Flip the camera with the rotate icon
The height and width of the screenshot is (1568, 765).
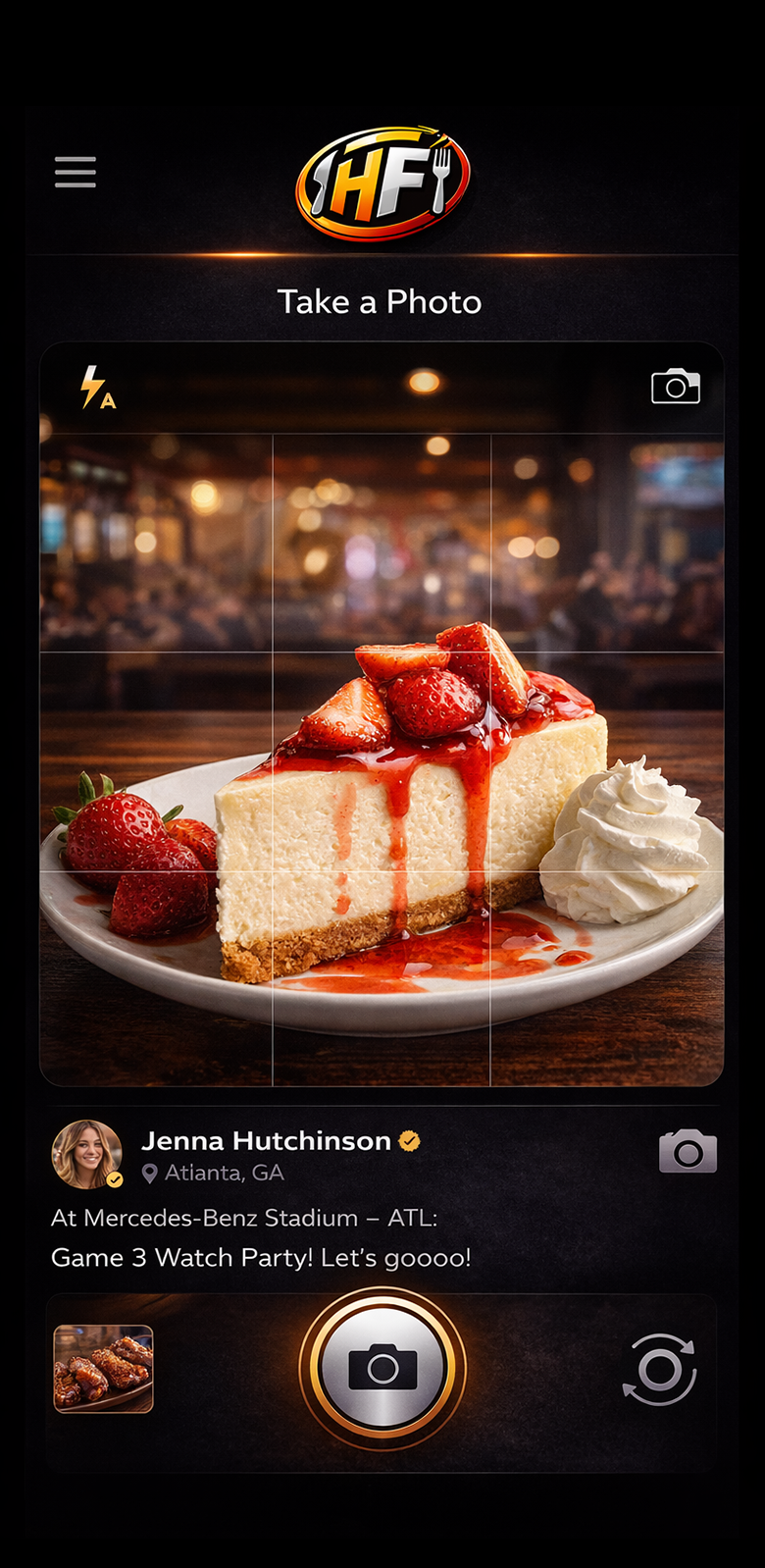(659, 1368)
